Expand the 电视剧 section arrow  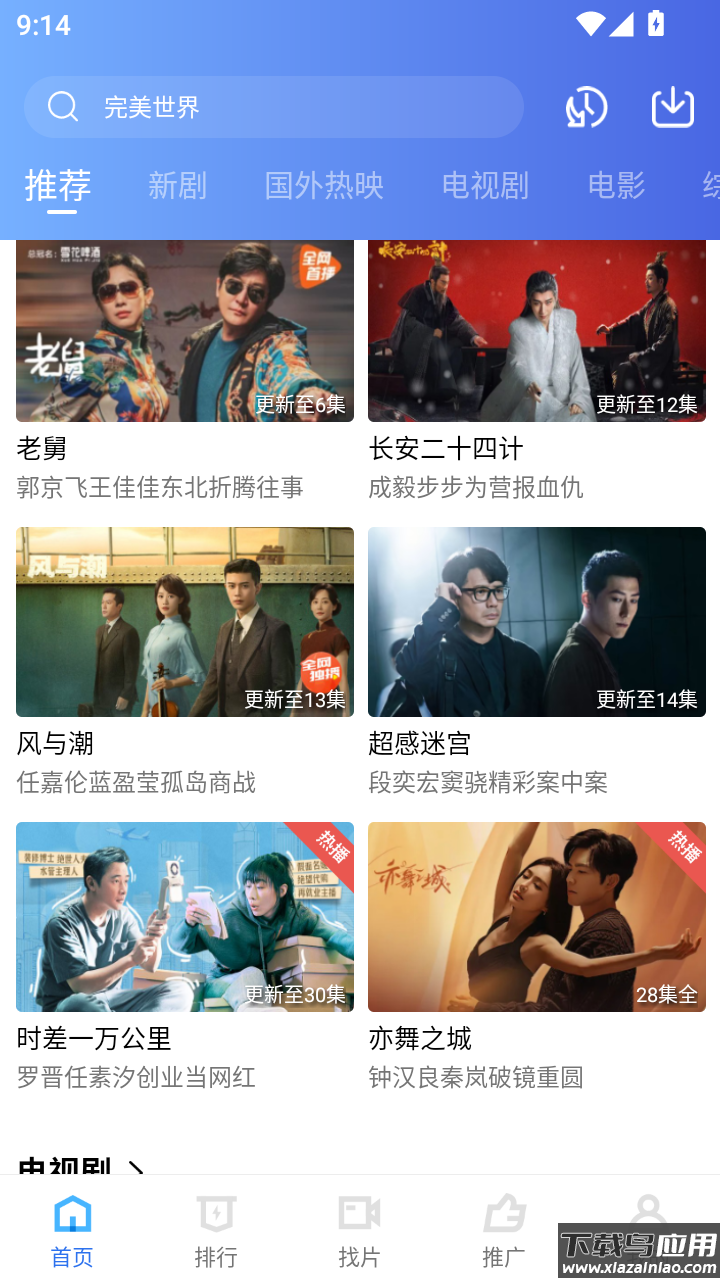point(136,1166)
